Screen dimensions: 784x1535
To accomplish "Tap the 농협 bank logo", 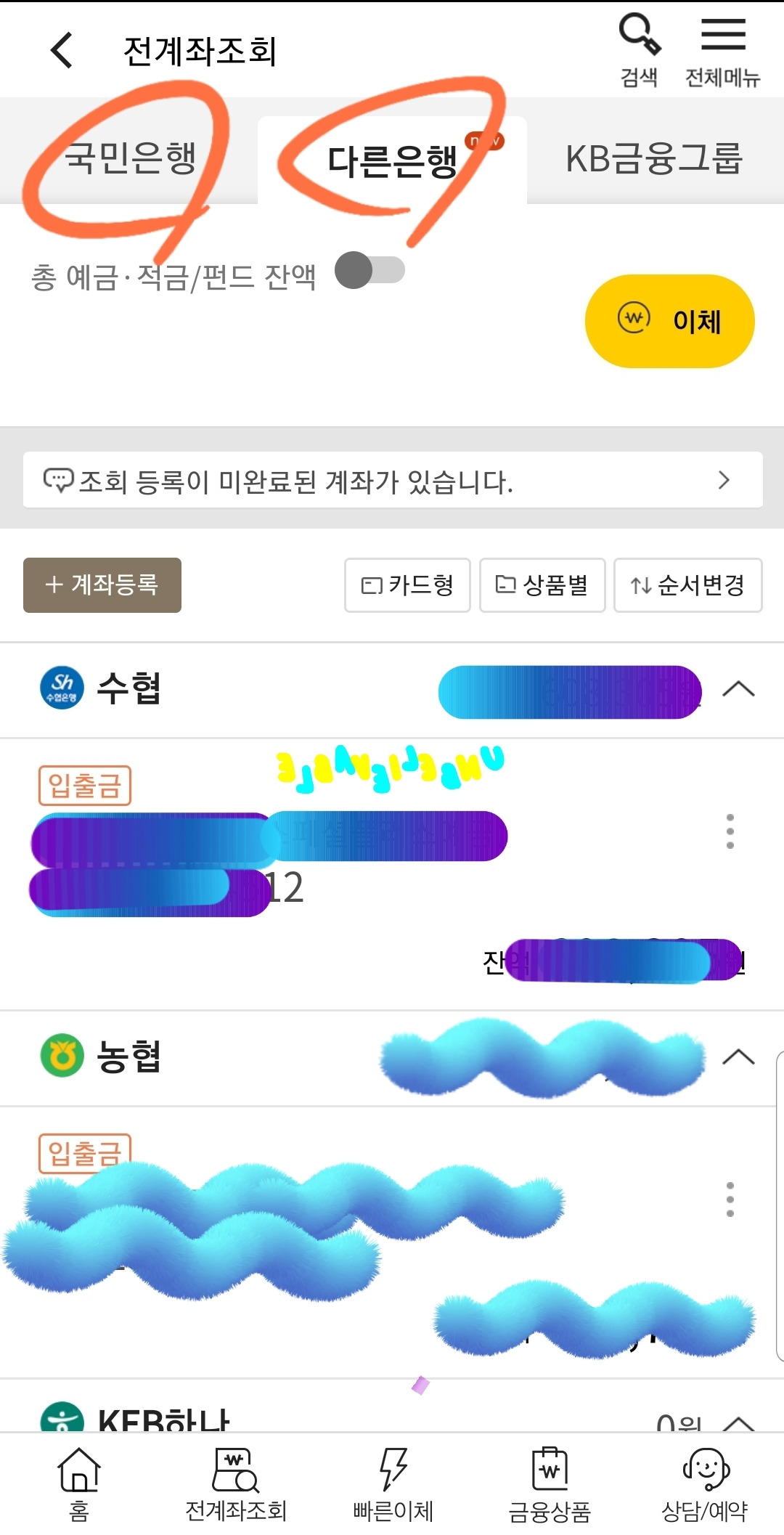I will tap(62, 1058).
